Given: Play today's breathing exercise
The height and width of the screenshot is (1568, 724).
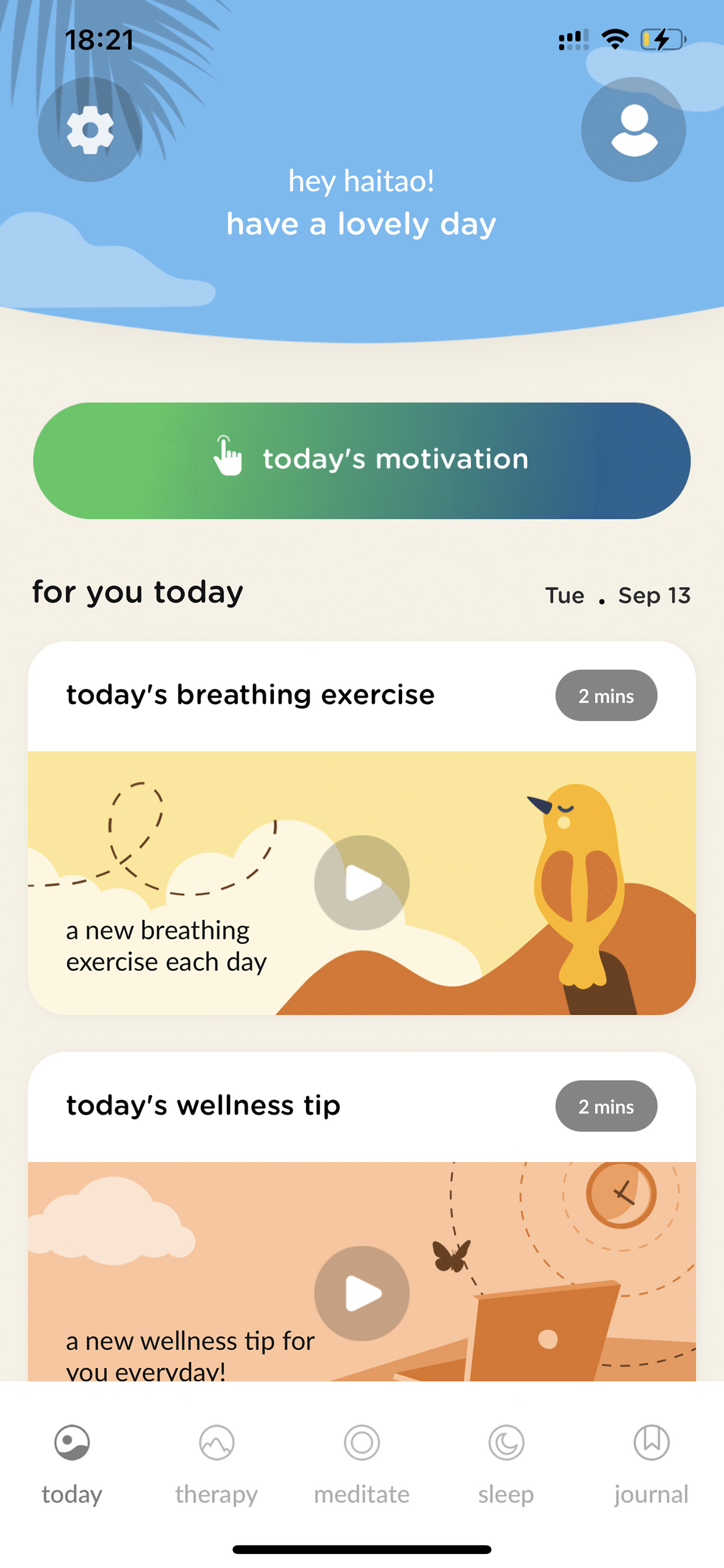Looking at the screenshot, I should [362, 883].
